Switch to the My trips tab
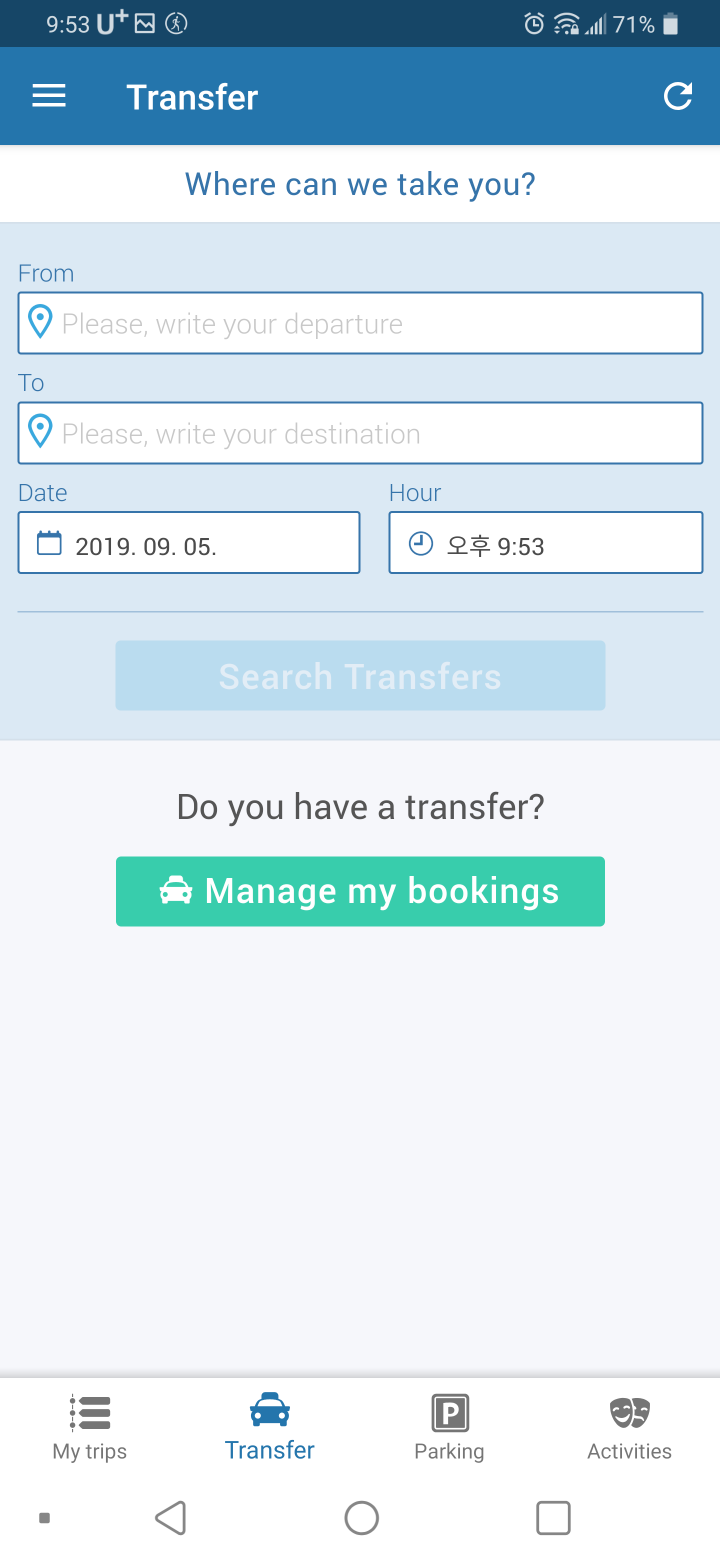Image resolution: width=720 pixels, height=1560 pixels. (x=90, y=1428)
